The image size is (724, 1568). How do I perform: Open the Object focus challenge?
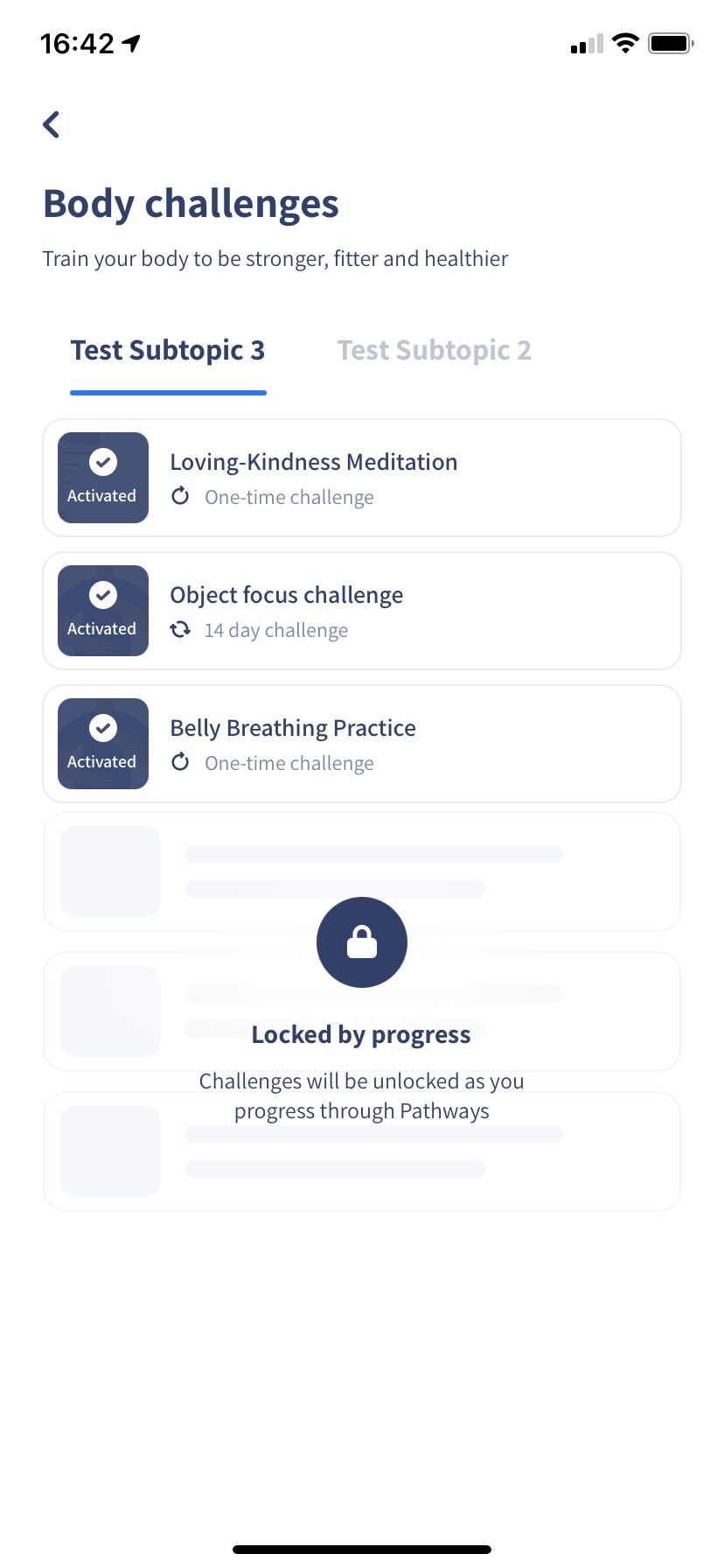tap(362, 611)
